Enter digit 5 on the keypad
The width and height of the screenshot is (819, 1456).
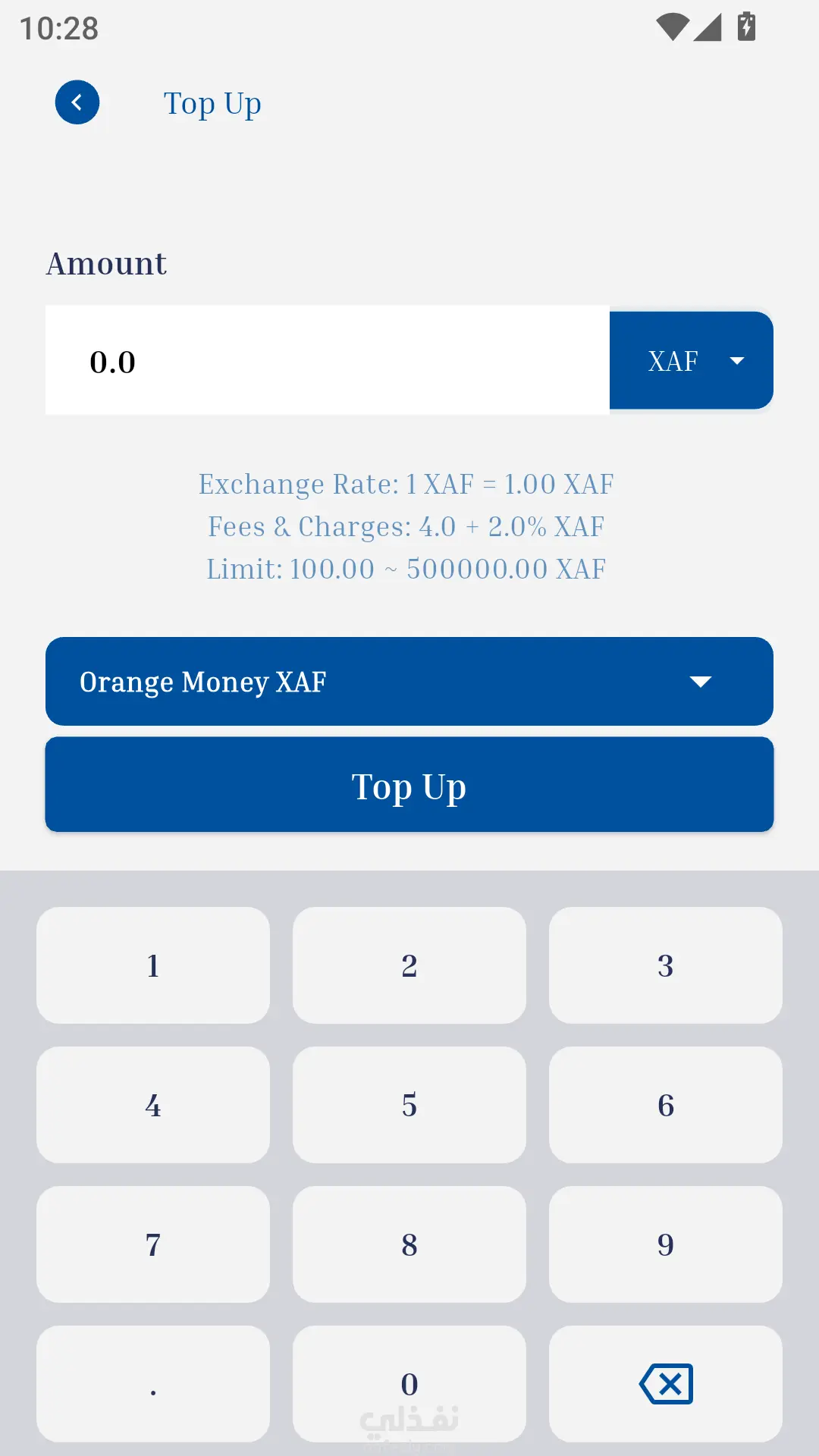[409, 1105]
